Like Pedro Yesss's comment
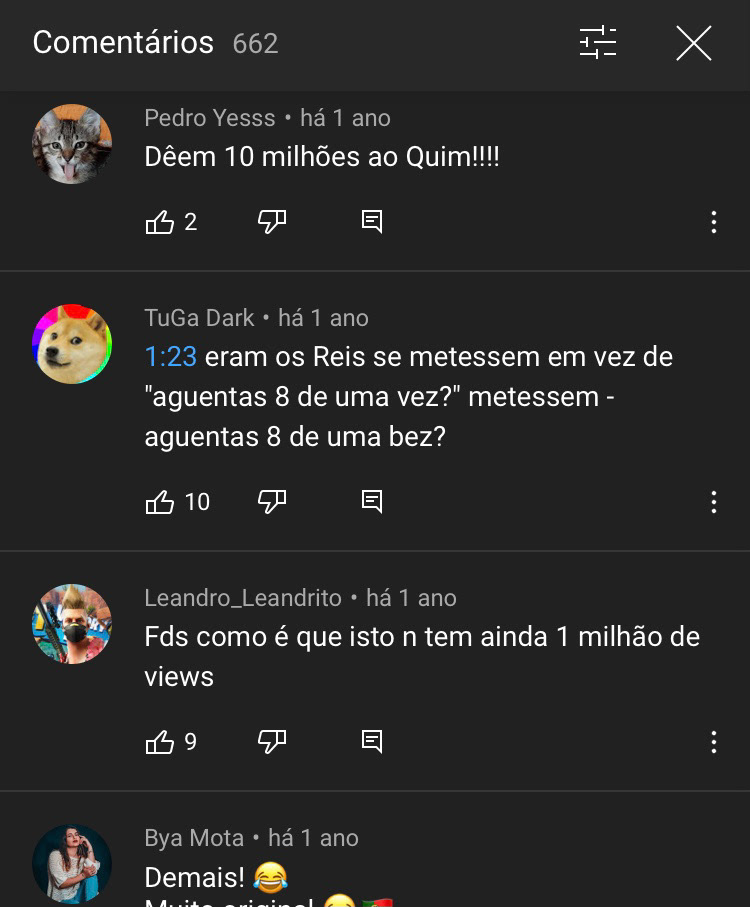 click(x=160, y=222)
